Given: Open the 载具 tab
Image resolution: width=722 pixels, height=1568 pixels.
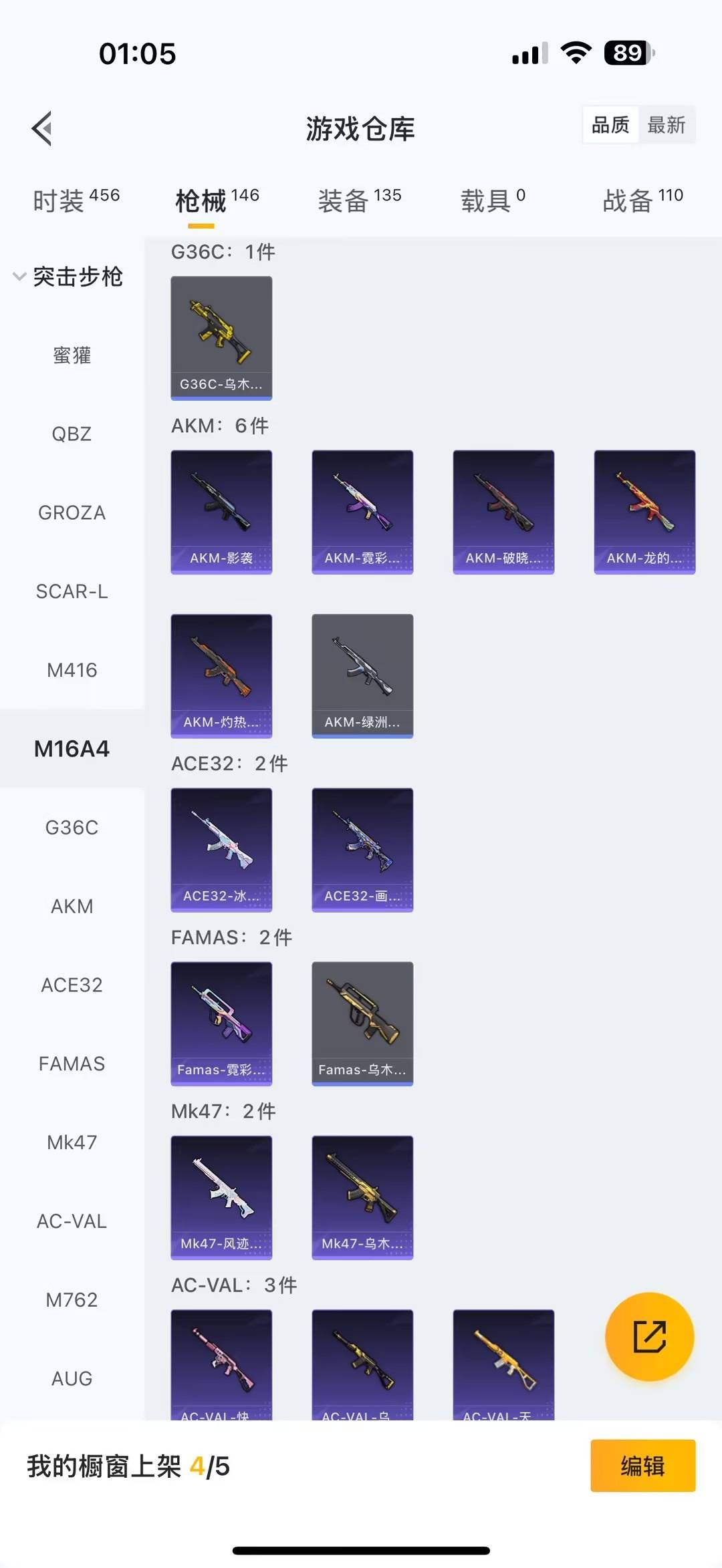Looking at the screenshot, I should point(493,200).
